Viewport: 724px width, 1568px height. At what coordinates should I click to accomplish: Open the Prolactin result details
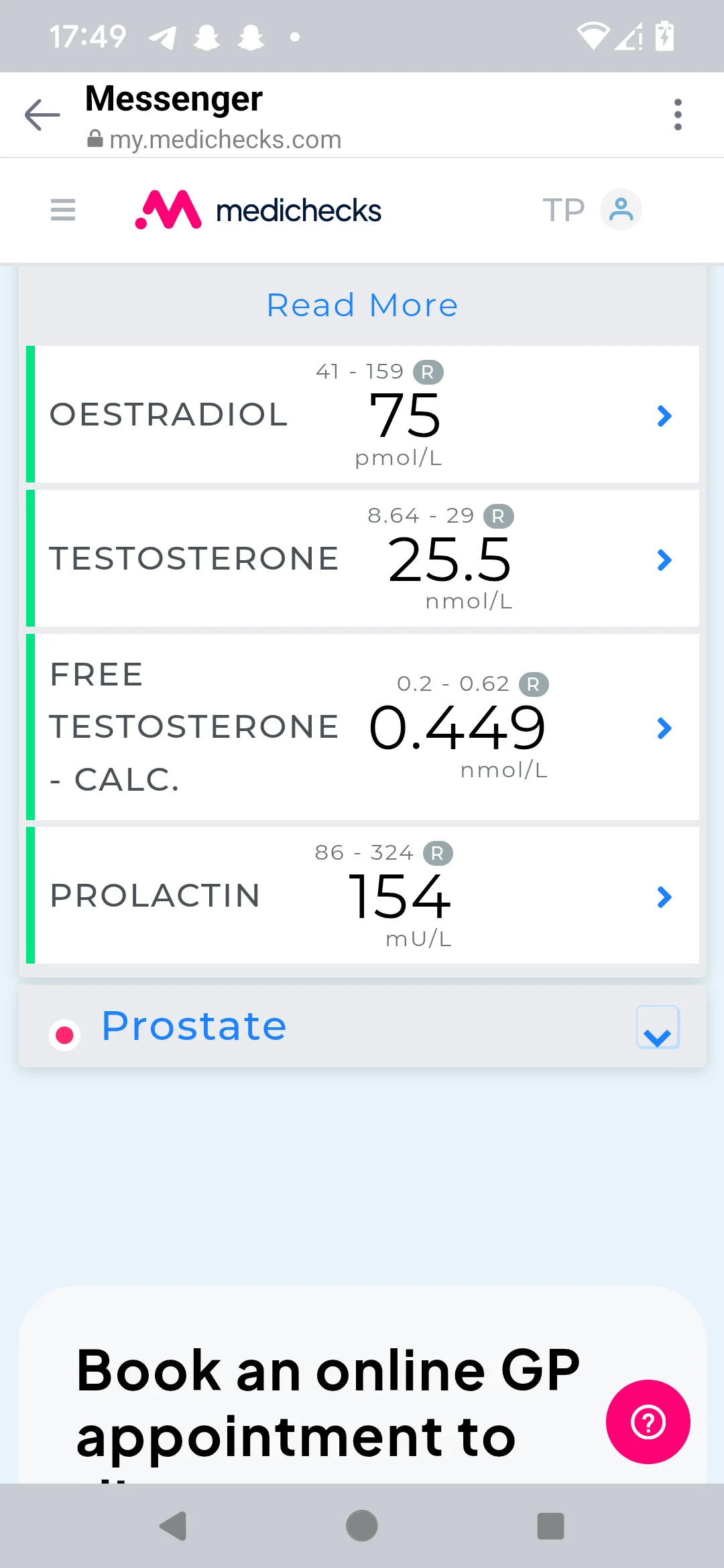point(363,895)
